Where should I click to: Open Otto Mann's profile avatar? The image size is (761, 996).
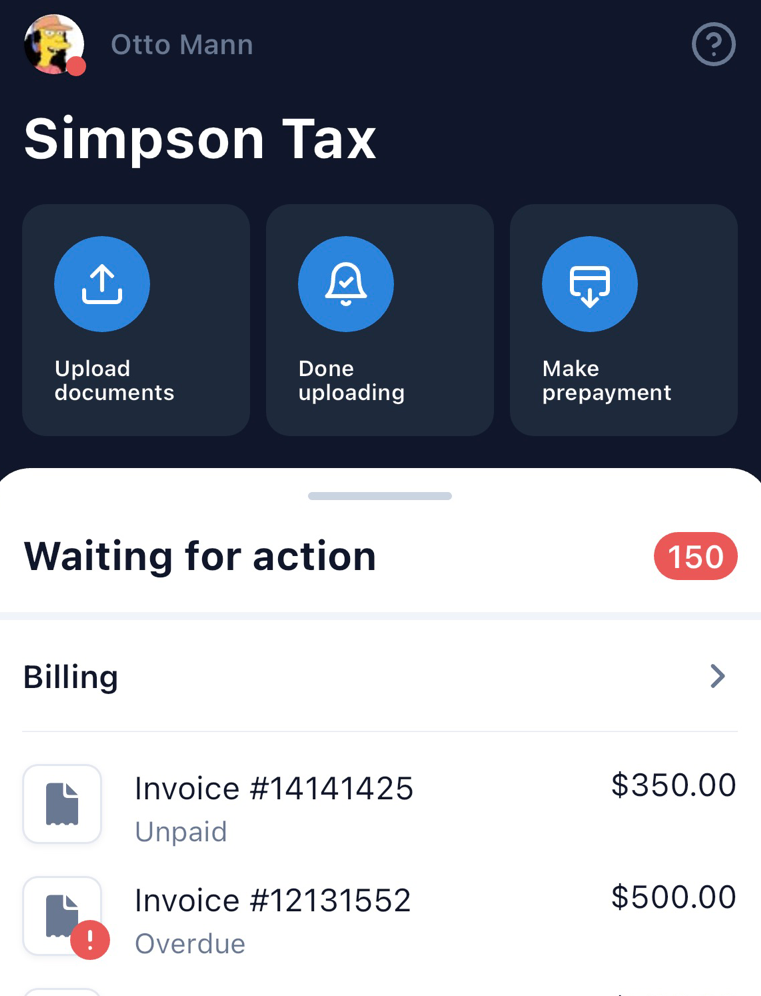point(54,45)
